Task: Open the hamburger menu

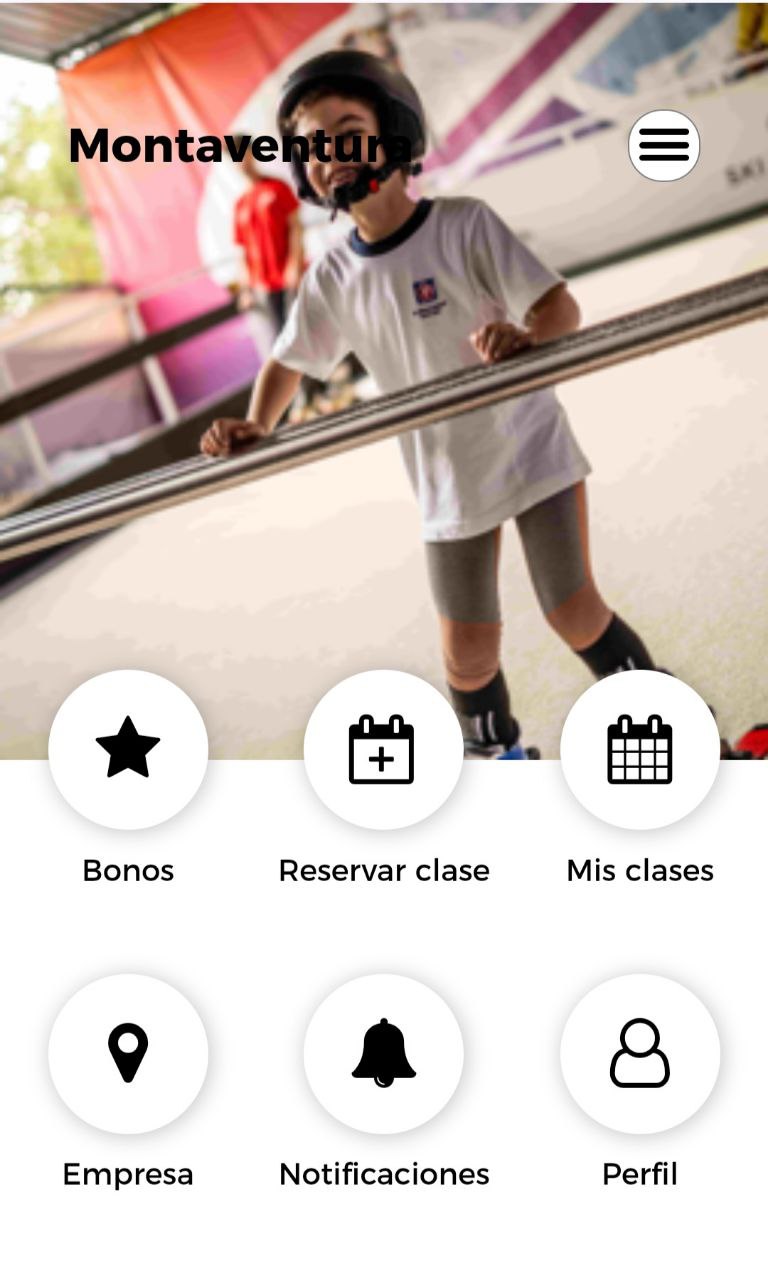Action: (x=664, y=146)
